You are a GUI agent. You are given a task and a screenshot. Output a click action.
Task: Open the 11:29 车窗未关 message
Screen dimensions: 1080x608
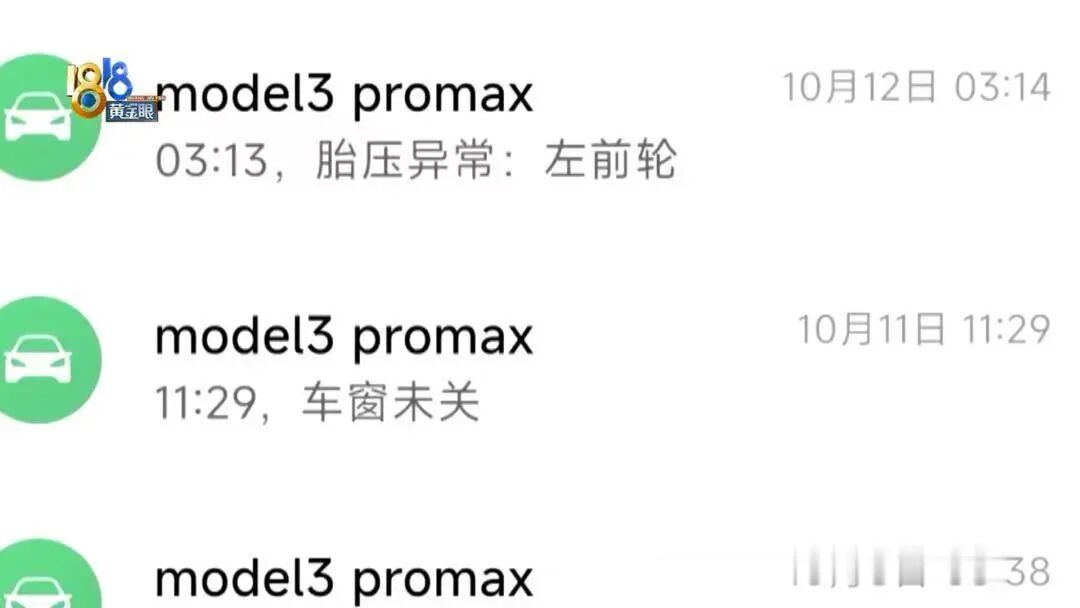[x=318, y=403]
